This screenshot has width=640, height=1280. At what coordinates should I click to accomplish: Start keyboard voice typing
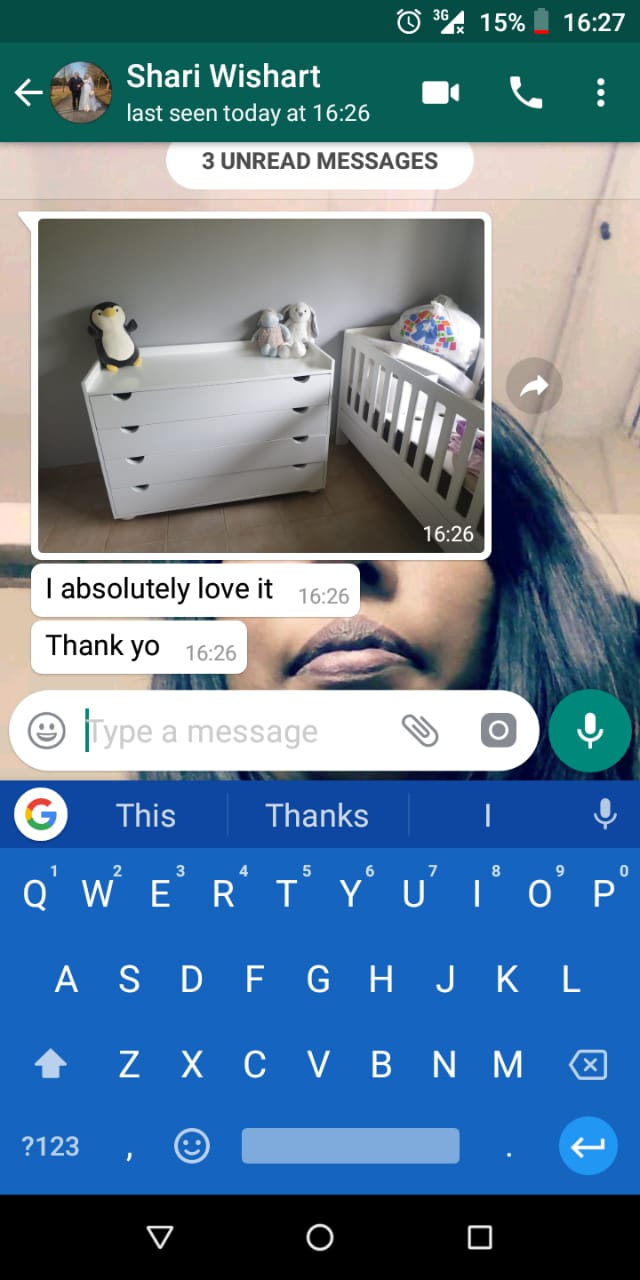tap(604, 815)
